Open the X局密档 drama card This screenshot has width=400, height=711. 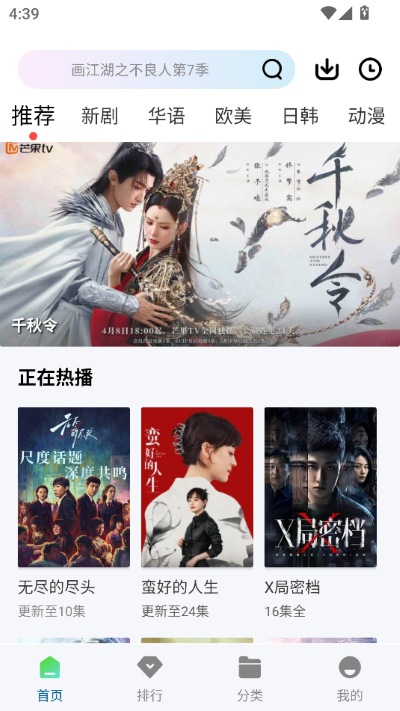[321, 513]
